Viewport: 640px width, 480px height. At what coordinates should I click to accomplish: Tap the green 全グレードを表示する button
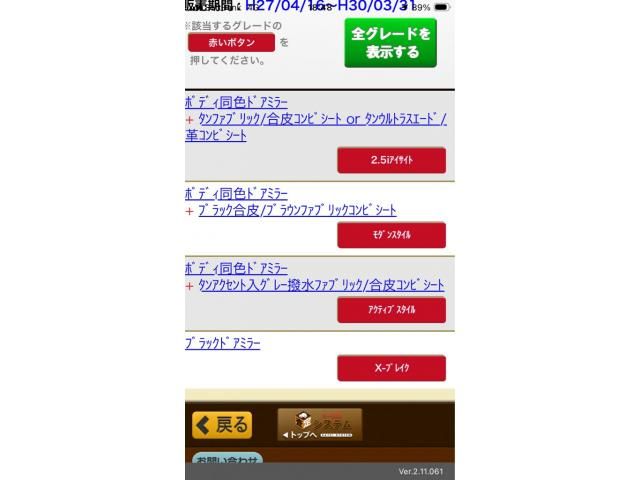click(391, 43)
